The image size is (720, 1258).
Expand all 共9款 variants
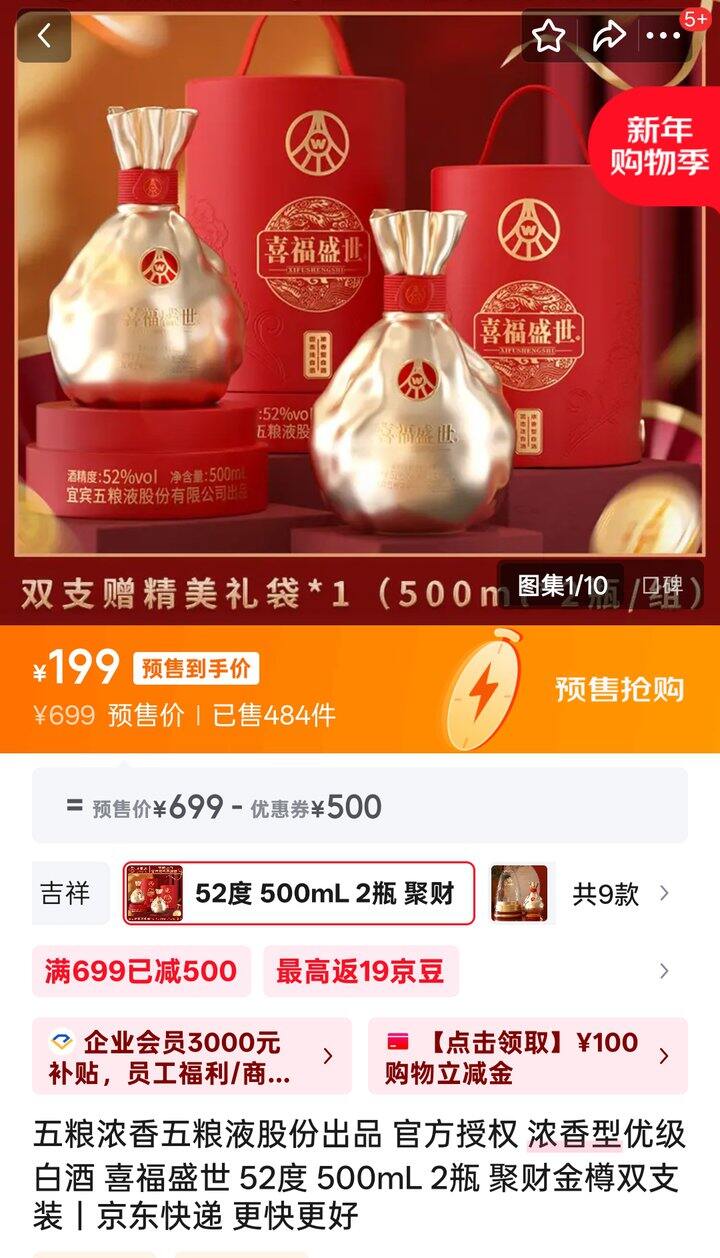[619, 893]
